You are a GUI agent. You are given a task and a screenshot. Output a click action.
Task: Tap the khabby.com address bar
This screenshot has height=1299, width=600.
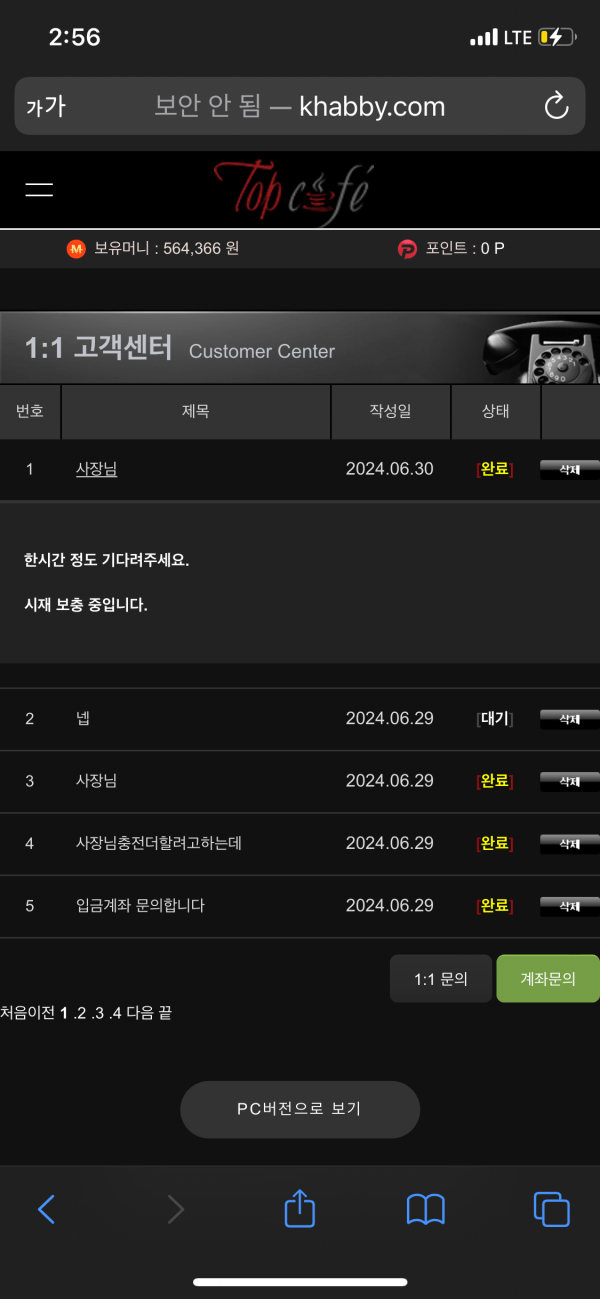pos(299,106)
